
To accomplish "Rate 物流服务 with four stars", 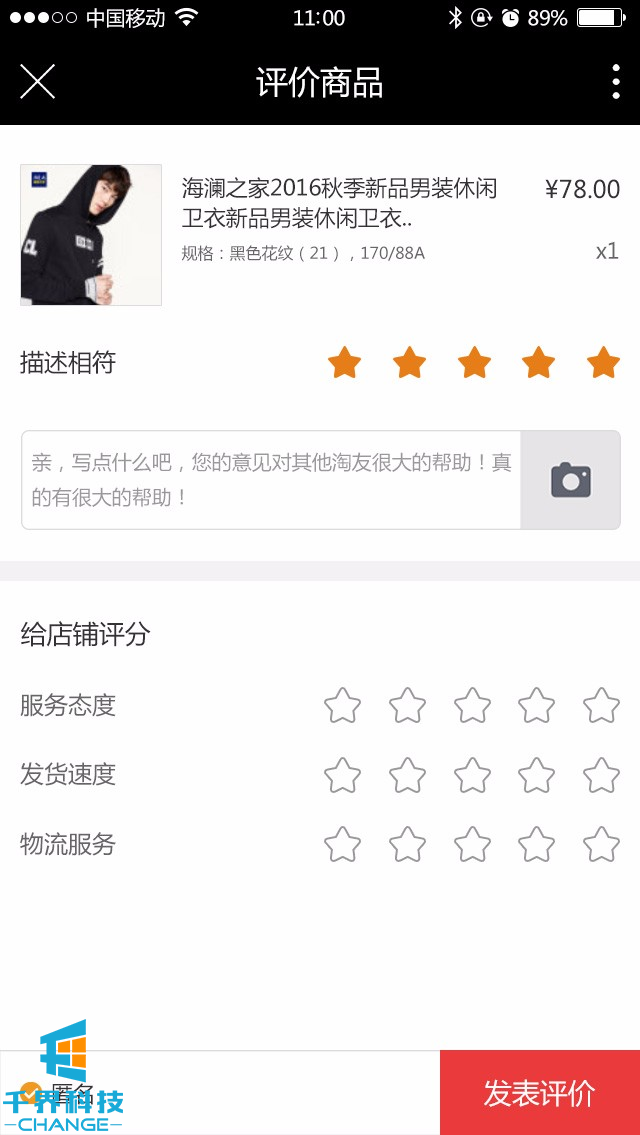I will 537,845.
